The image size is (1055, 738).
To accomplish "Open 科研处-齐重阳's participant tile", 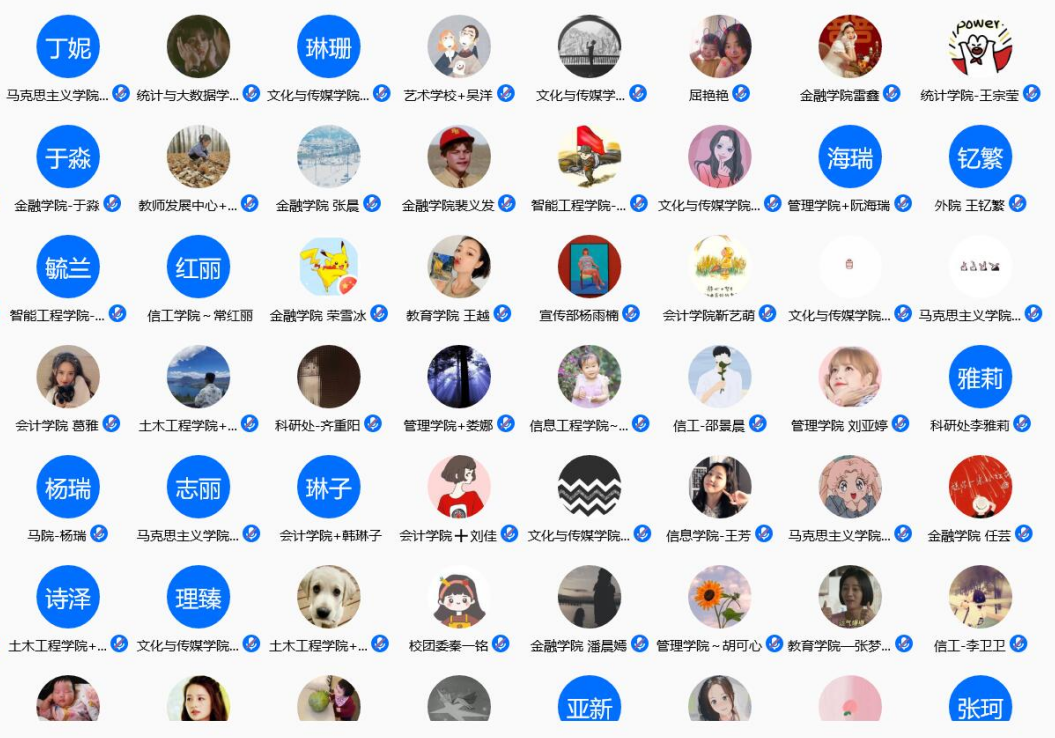I will (328, 377).
